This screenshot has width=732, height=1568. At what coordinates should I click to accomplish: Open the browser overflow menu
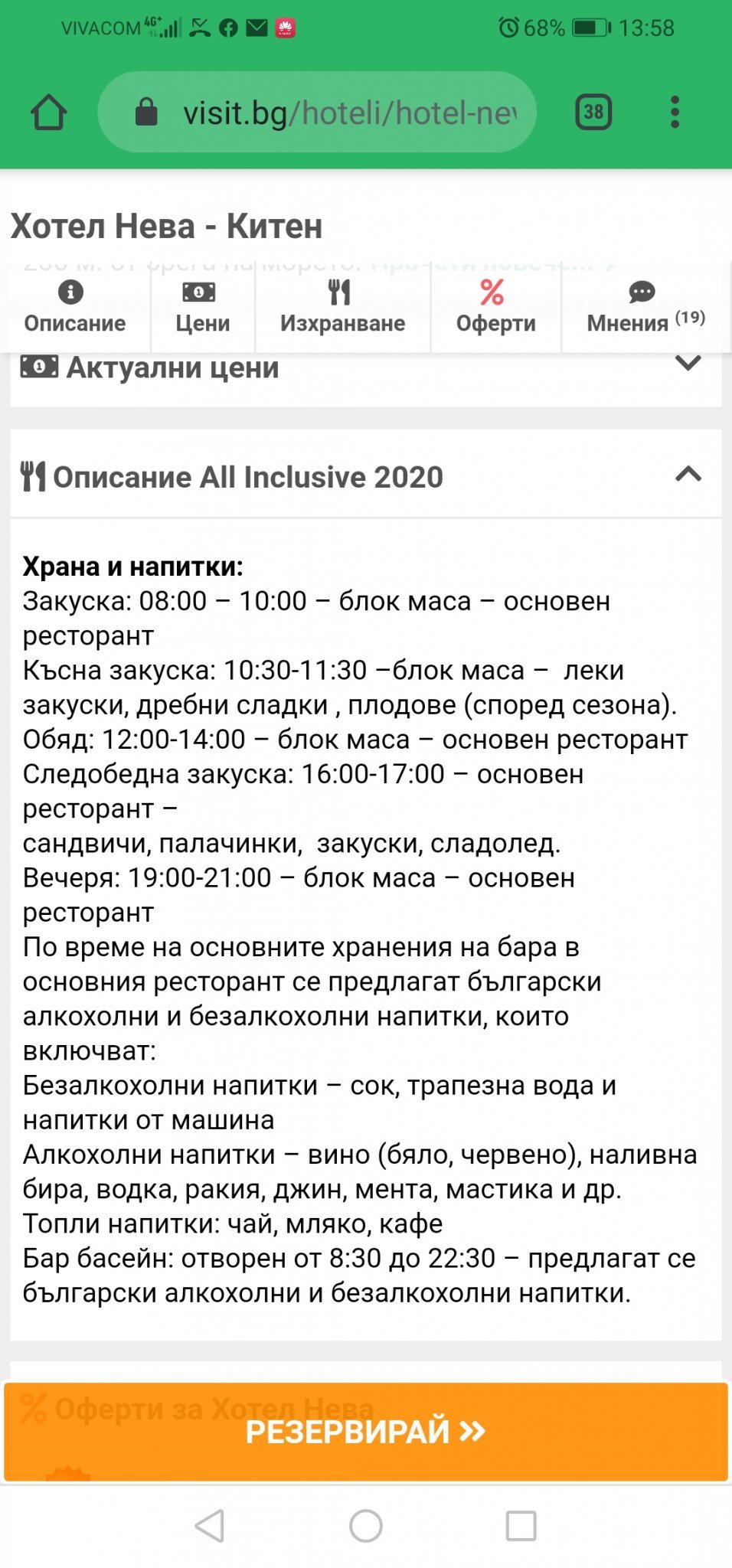[x=675, y=113]
